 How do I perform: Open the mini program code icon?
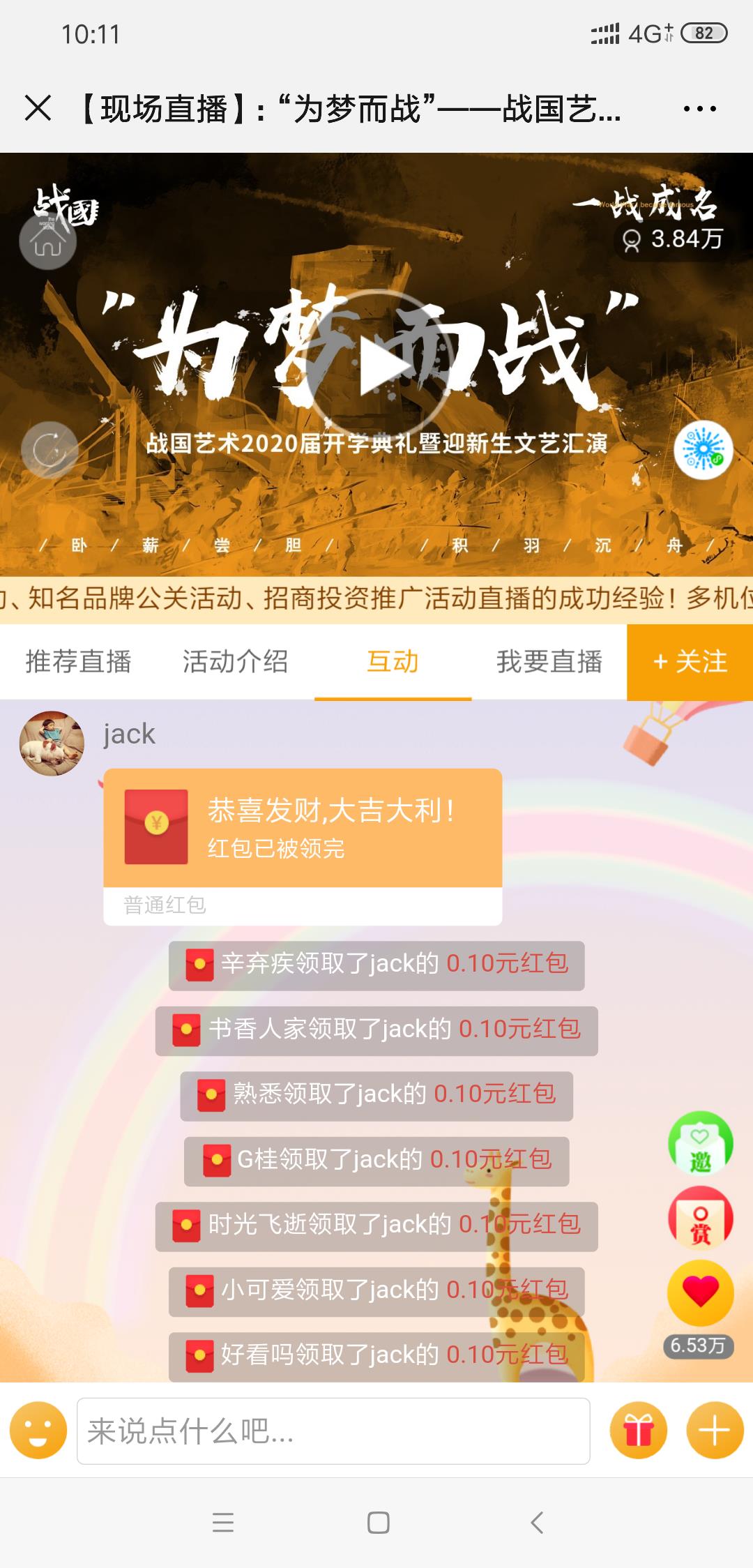click(x=703, y=450)
